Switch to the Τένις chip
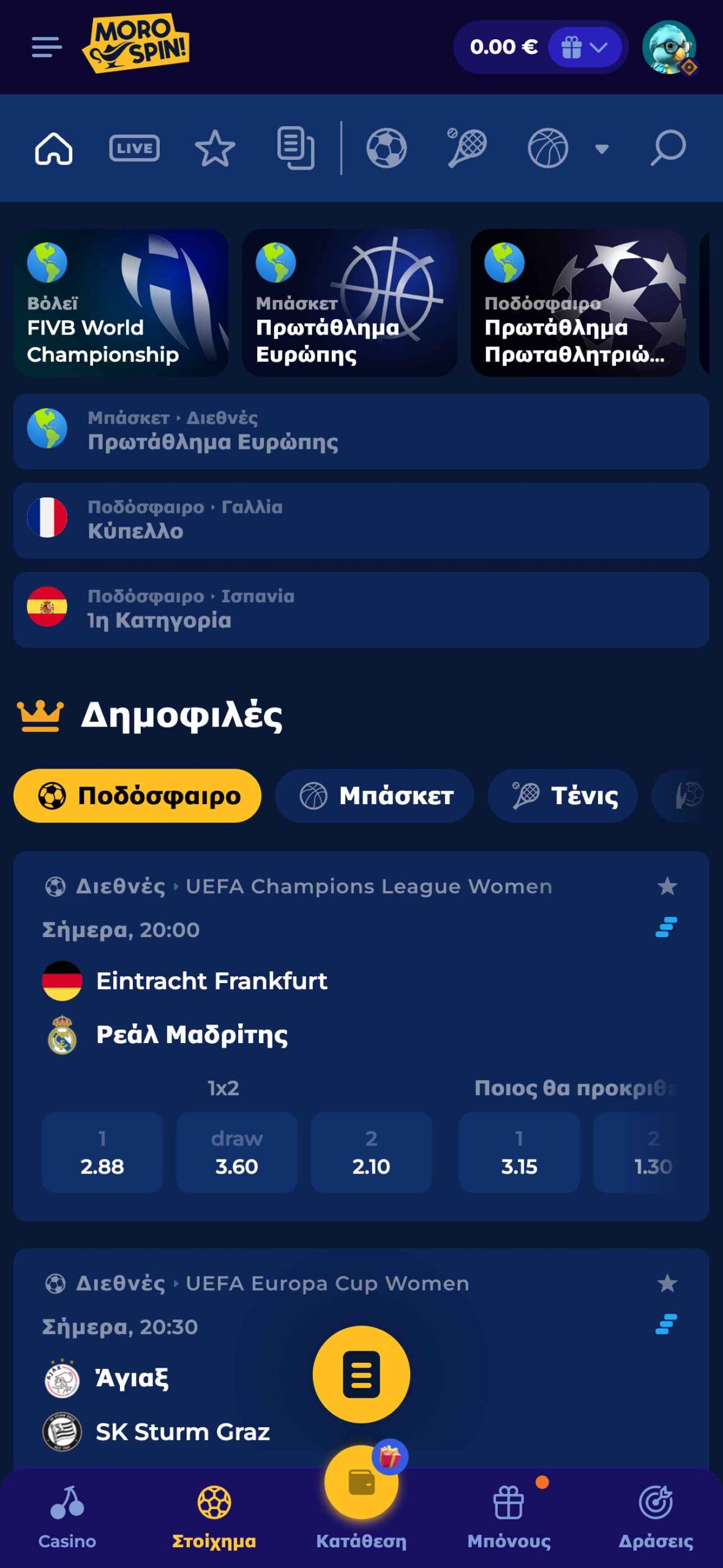723x1568 pixels. (x=562, y=795)
